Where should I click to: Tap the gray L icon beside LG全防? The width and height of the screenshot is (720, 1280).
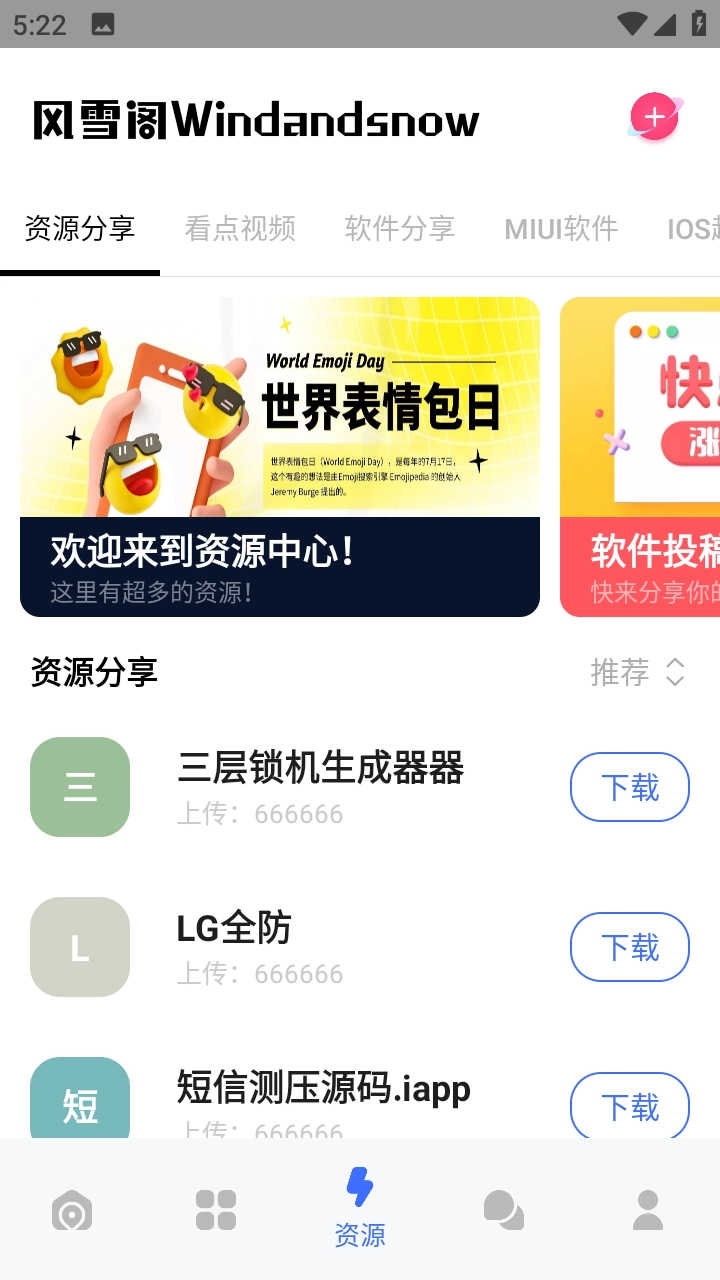click(x=79, y=946)
